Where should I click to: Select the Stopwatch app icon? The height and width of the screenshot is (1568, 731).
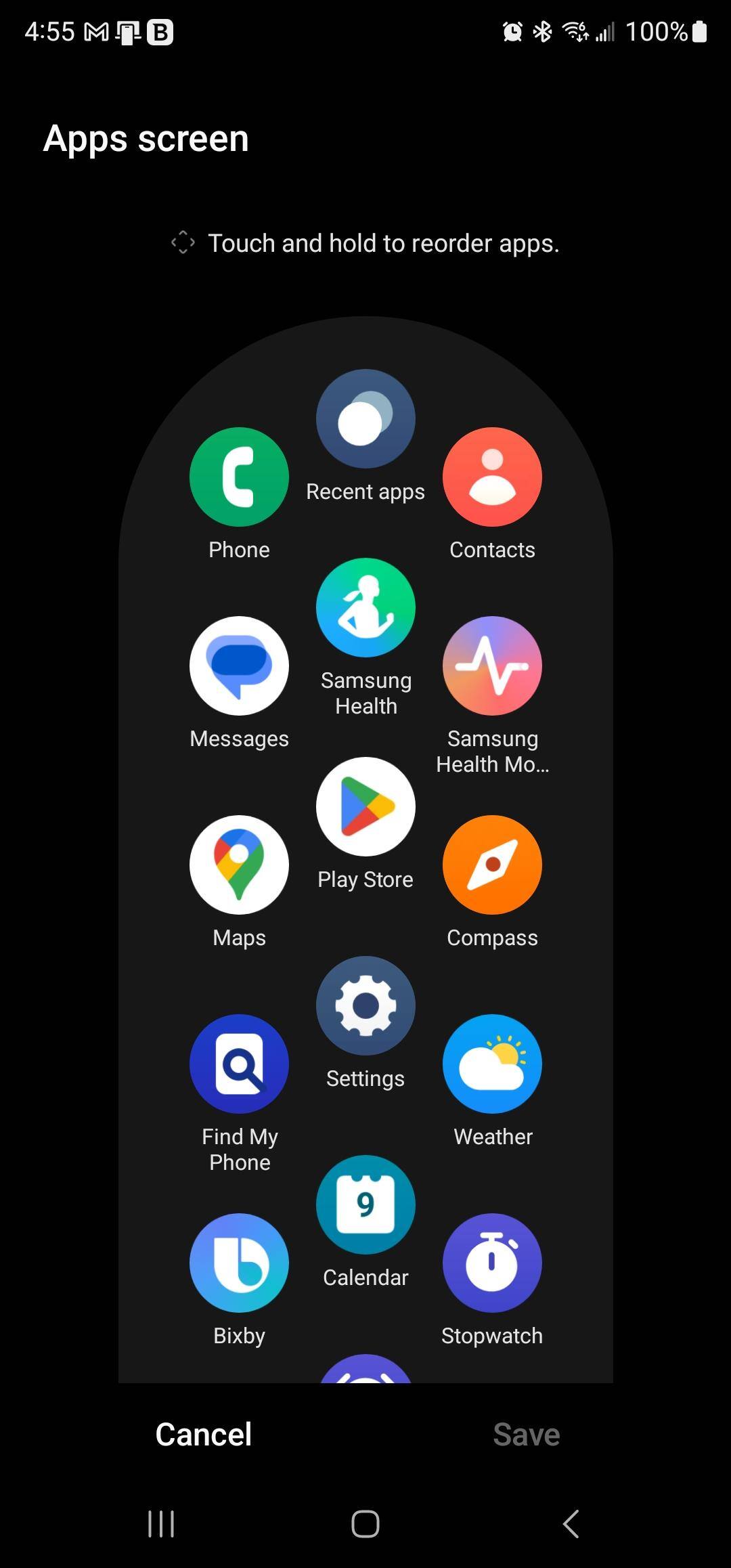pos(492,1263)
